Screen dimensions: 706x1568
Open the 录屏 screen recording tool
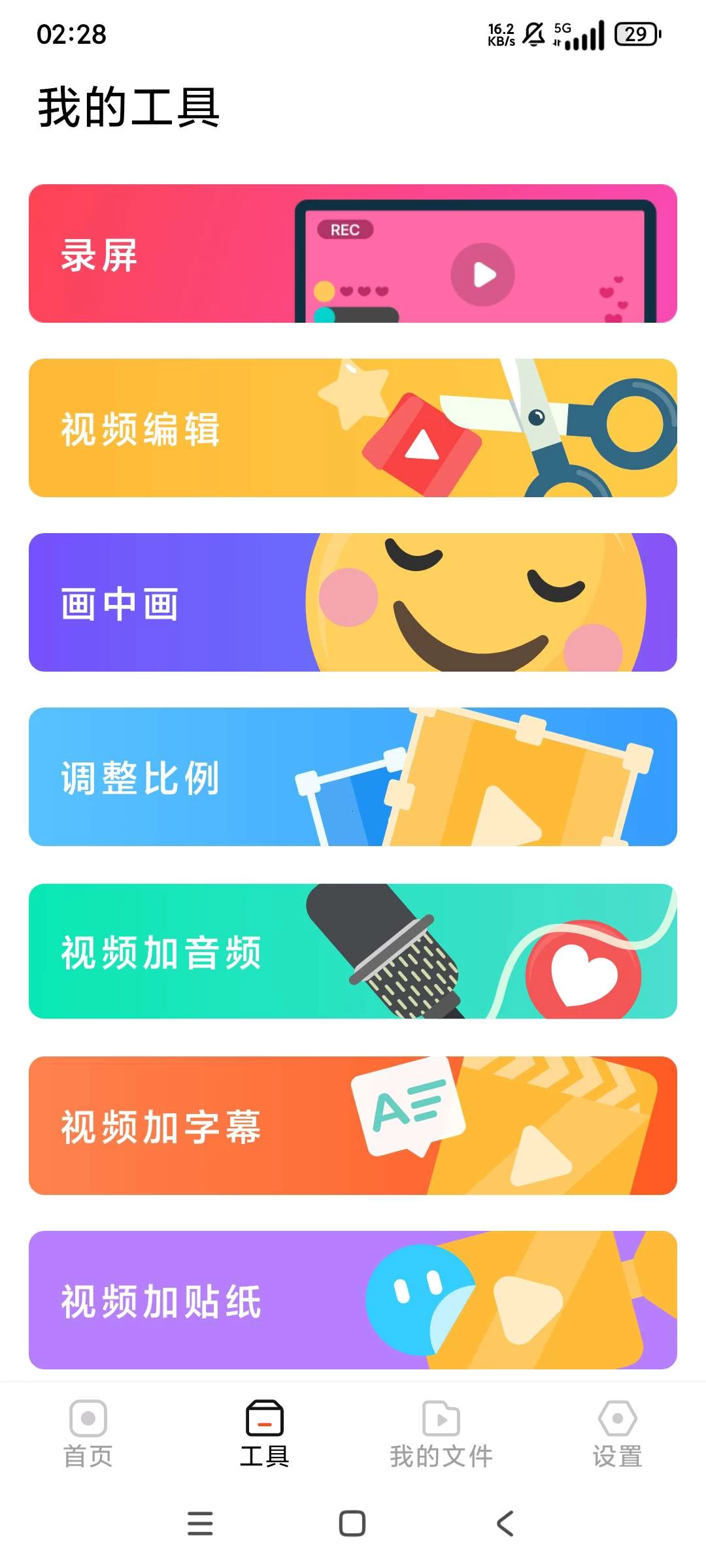353,253
